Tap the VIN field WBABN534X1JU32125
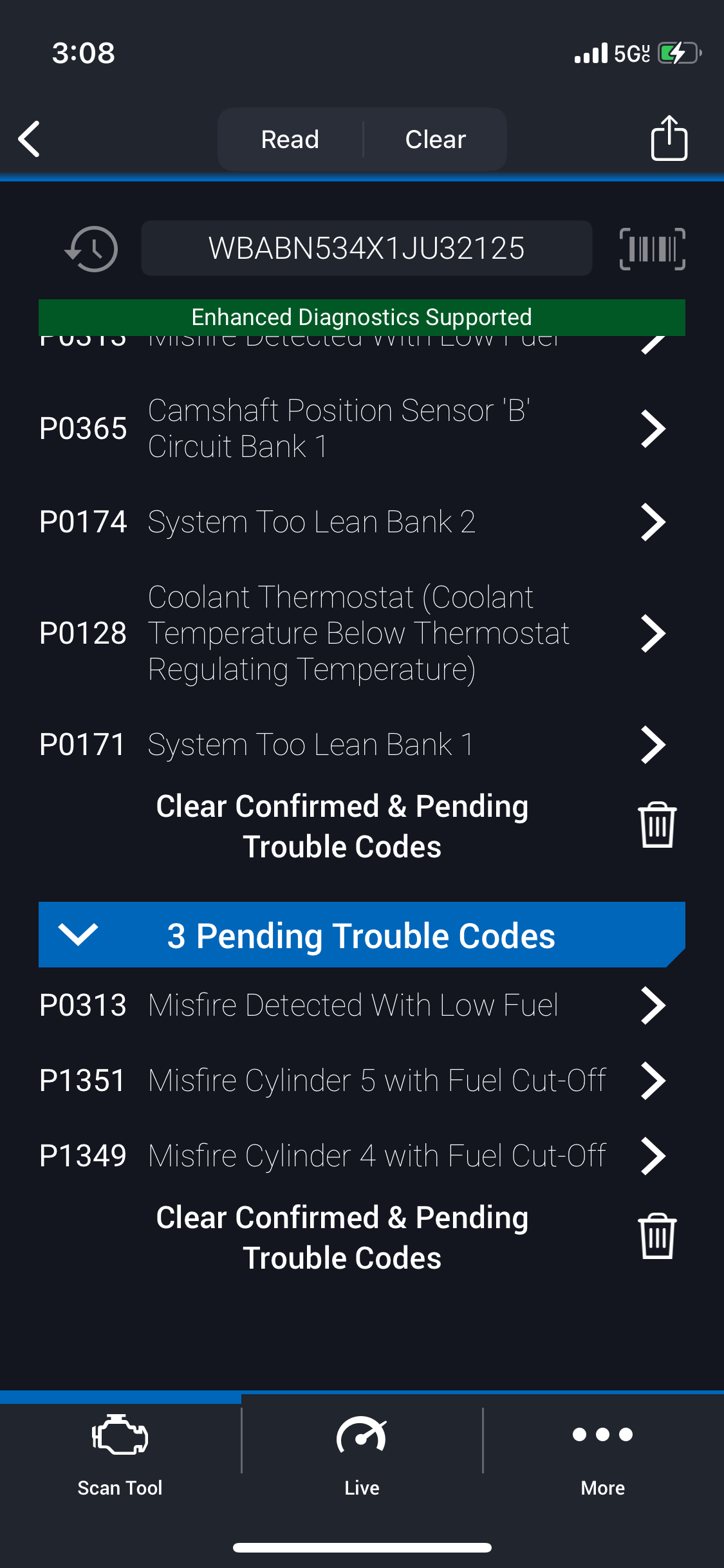 366,248
